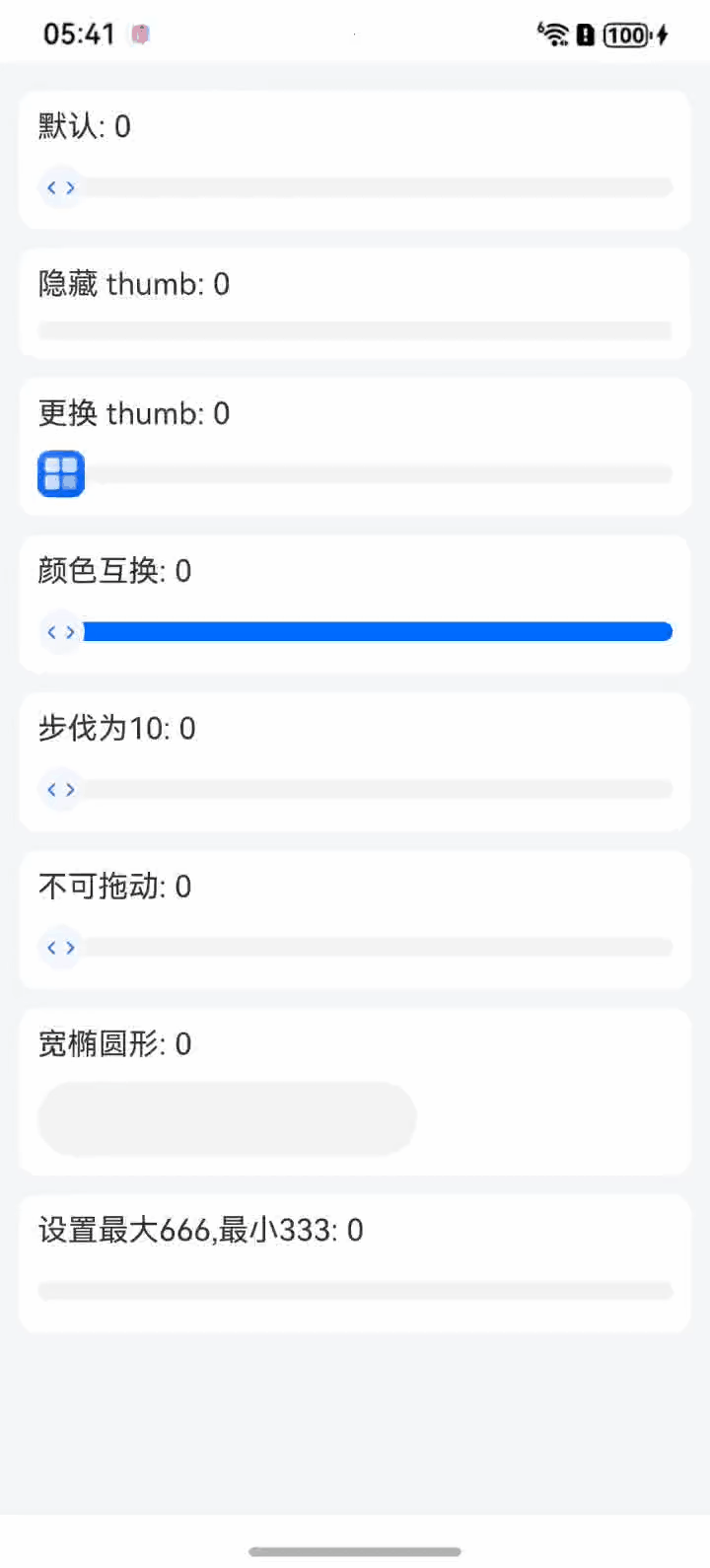710x1568 pixels.
Task: Tap the wide elliptical slider under 宽椭圆形
Action: tap(227, 1118)
